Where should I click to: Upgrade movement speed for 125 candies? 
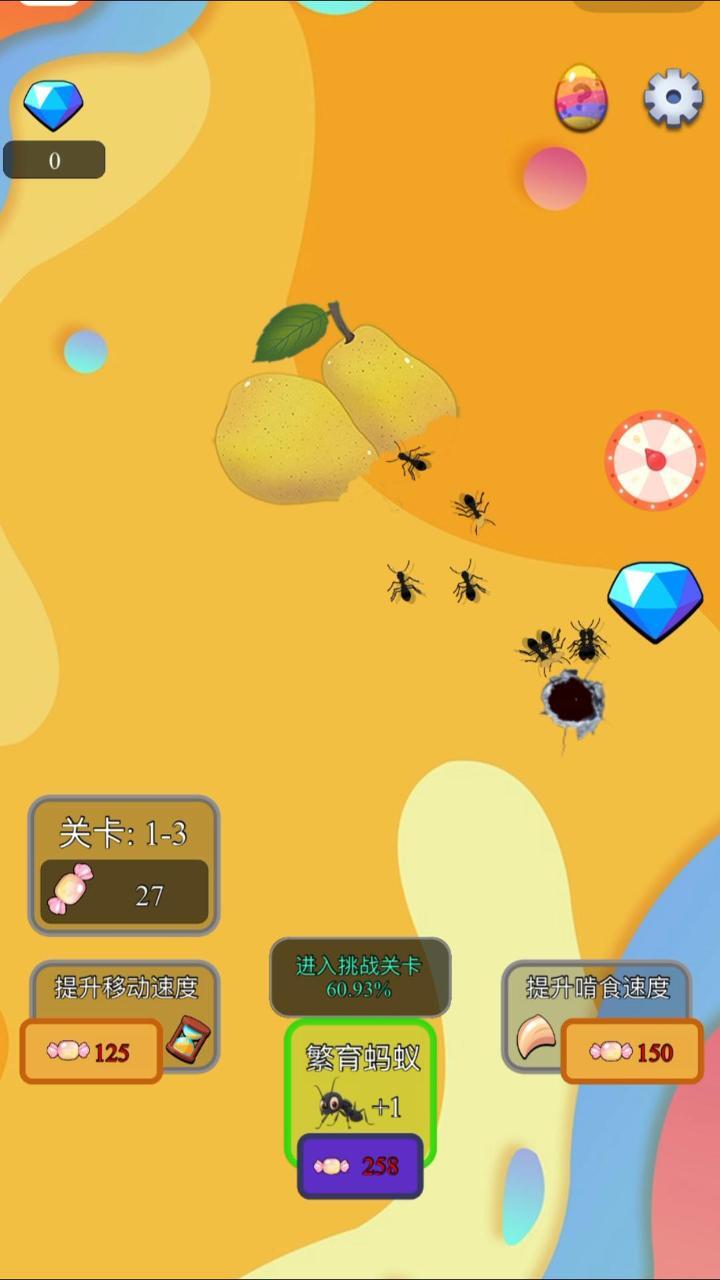tap(92, 1050)
